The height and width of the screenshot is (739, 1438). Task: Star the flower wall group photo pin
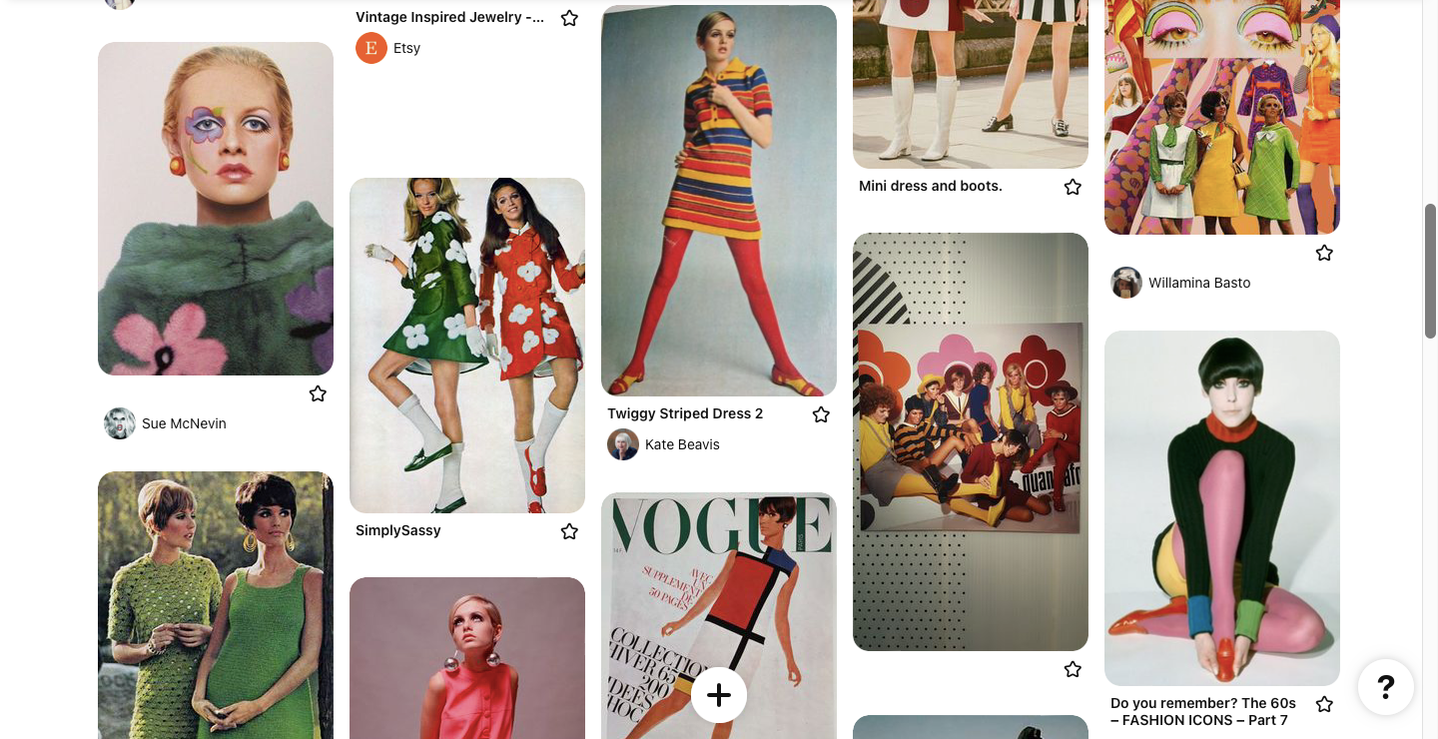coord(1073,669)
